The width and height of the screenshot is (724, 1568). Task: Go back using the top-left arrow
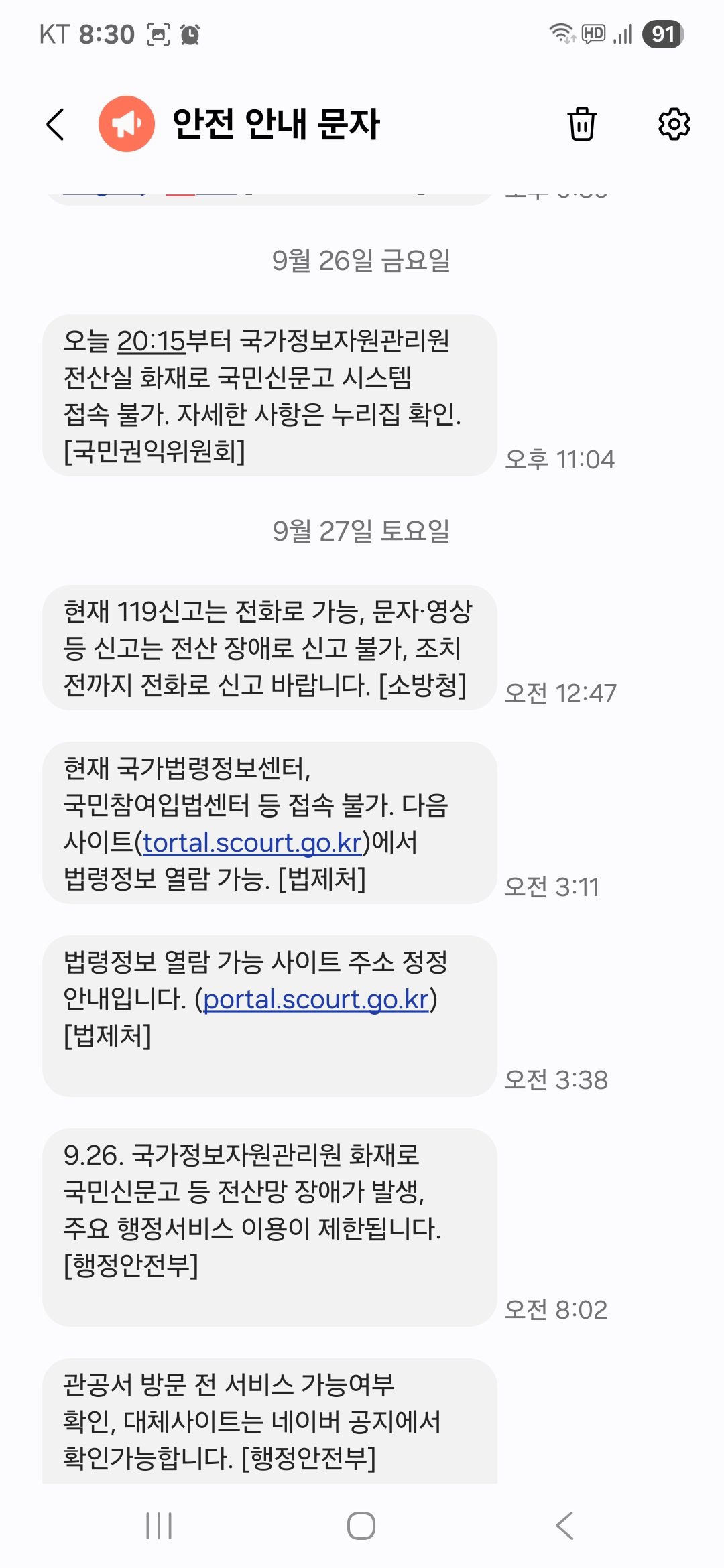click(x=56, y=125)
